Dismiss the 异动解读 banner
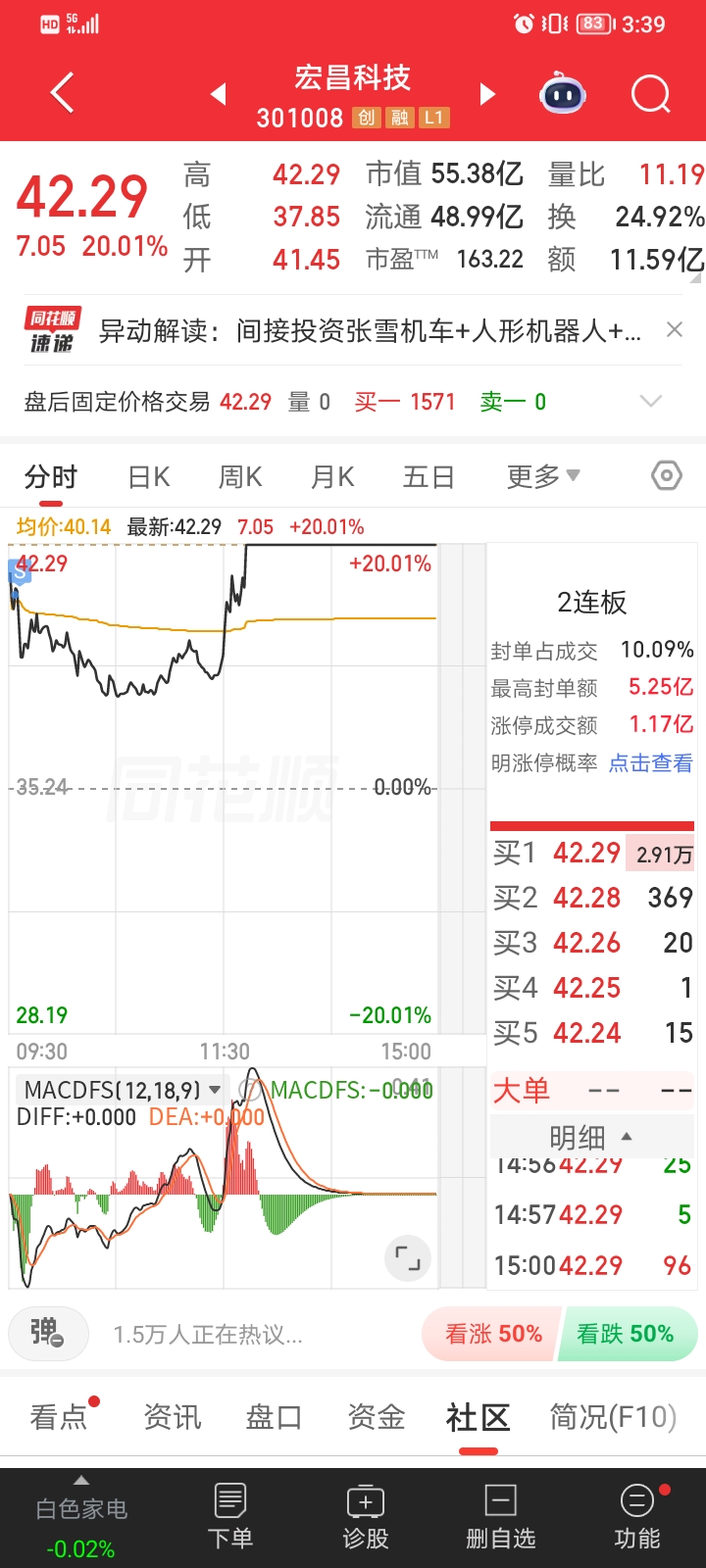The width and height of the screenshot is (706, 1568). tap(675, 330)
